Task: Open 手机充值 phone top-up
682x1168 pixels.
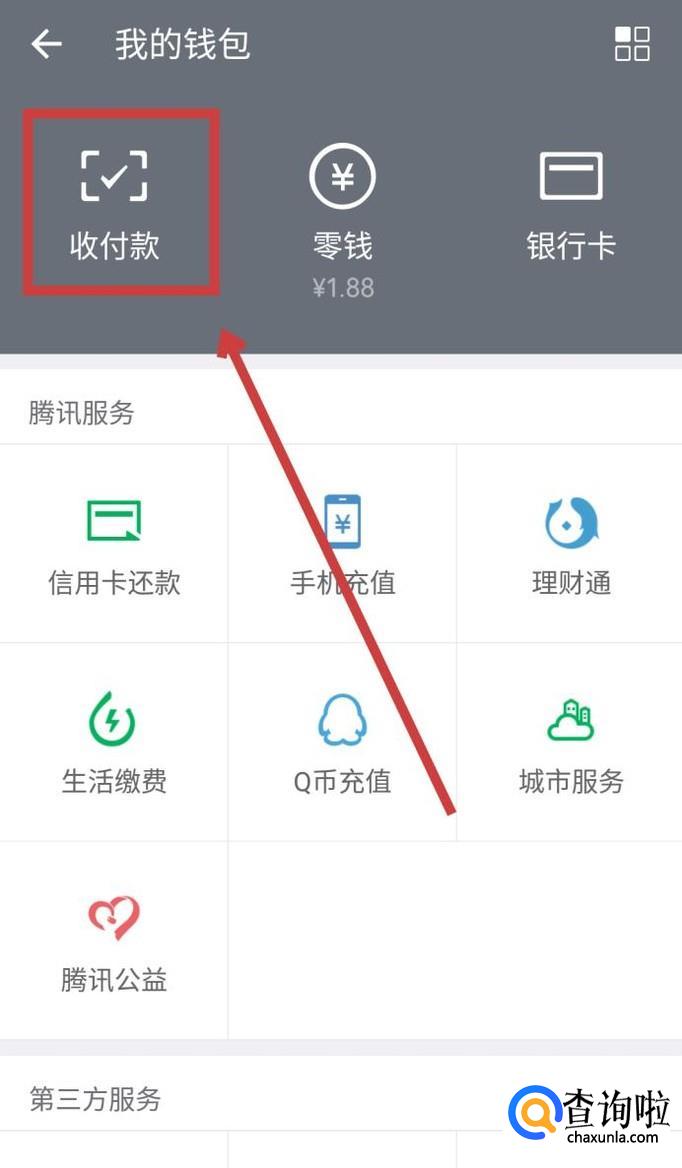Action: (342, 545)
